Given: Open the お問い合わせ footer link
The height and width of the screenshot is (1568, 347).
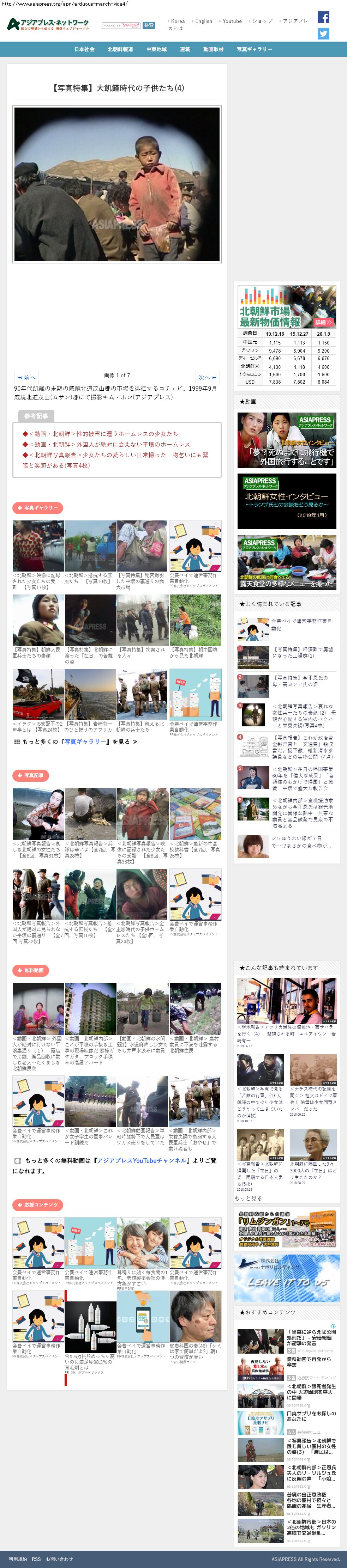Looking at the screenshot, I should 59,1559.
